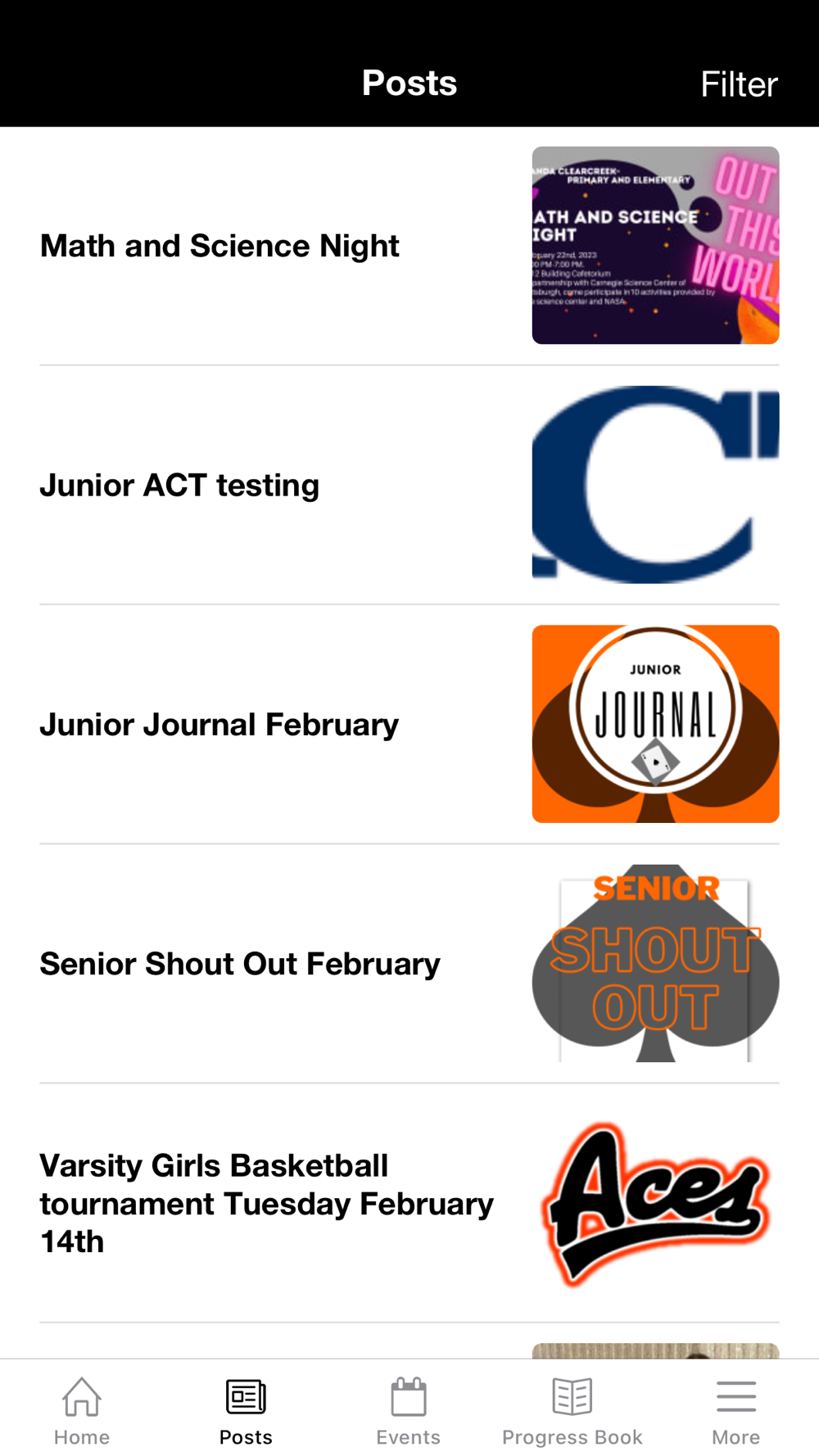Screen dimensions: 819x1456
Task: Switch to the Events tab
Action: pos(409,1411)
